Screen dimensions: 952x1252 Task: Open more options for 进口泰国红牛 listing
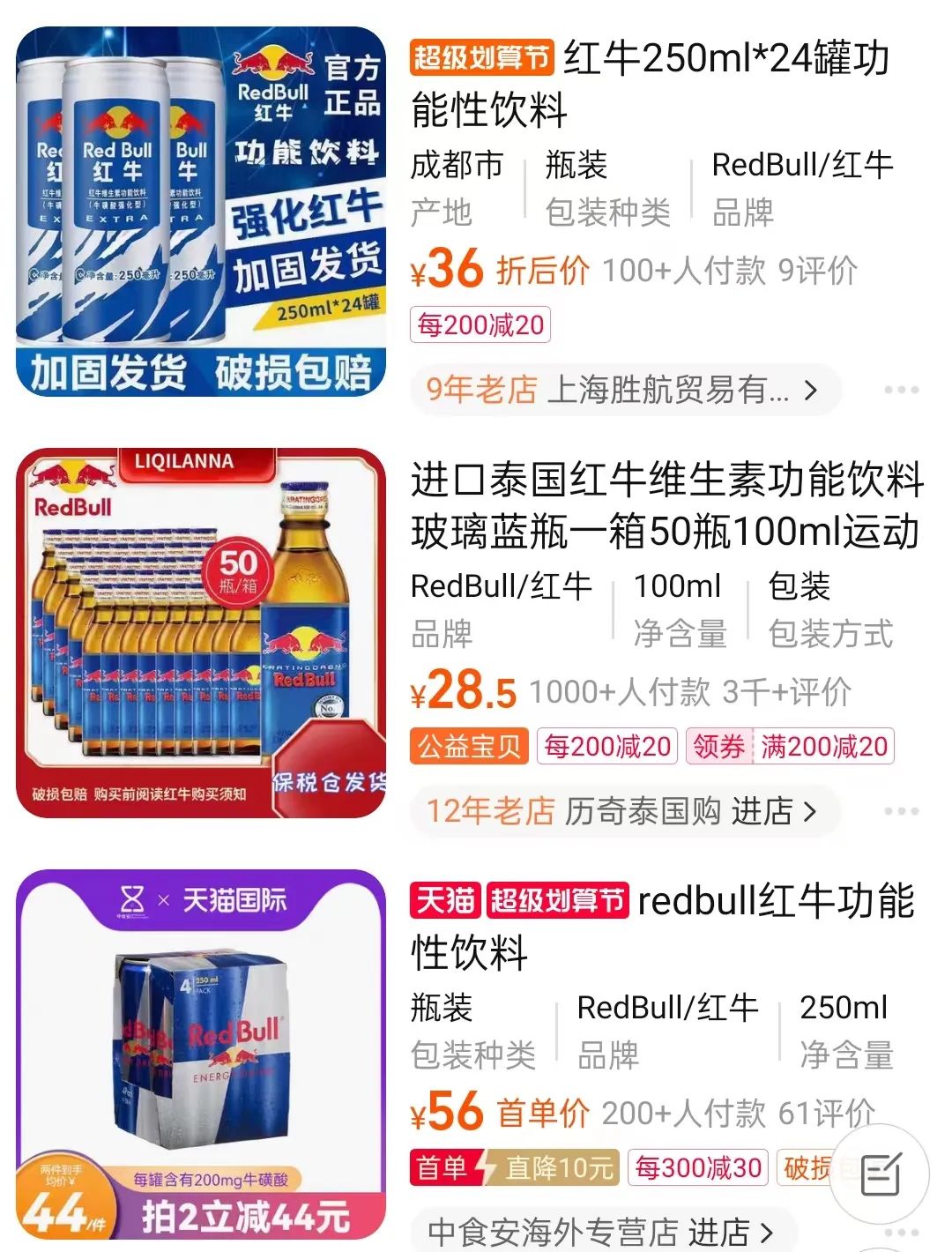point(901,811)
